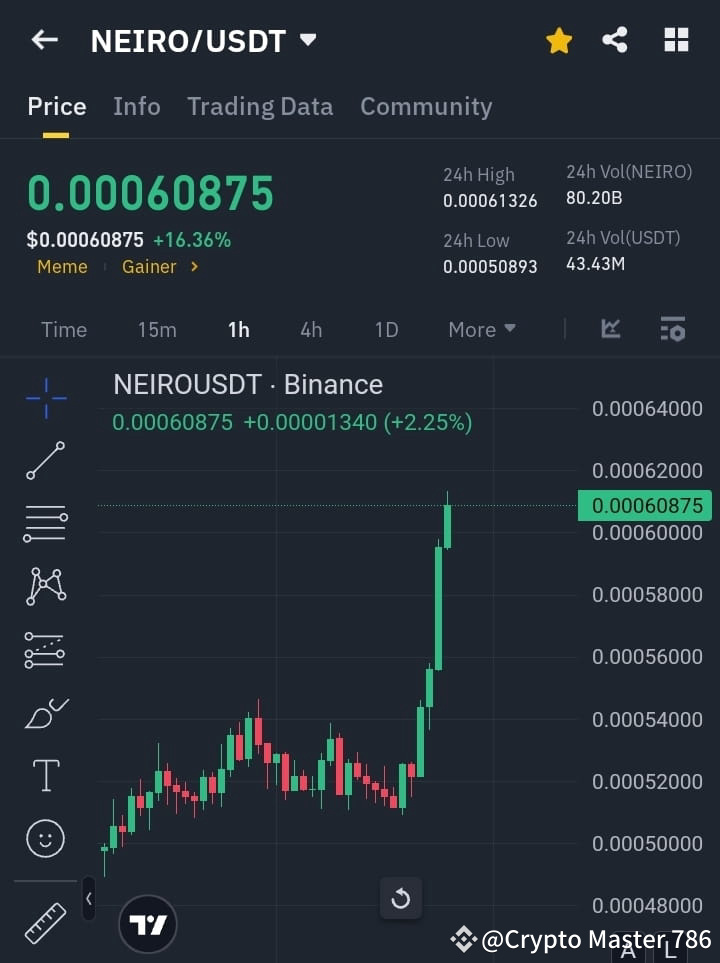Refresh the chart view

400,898
